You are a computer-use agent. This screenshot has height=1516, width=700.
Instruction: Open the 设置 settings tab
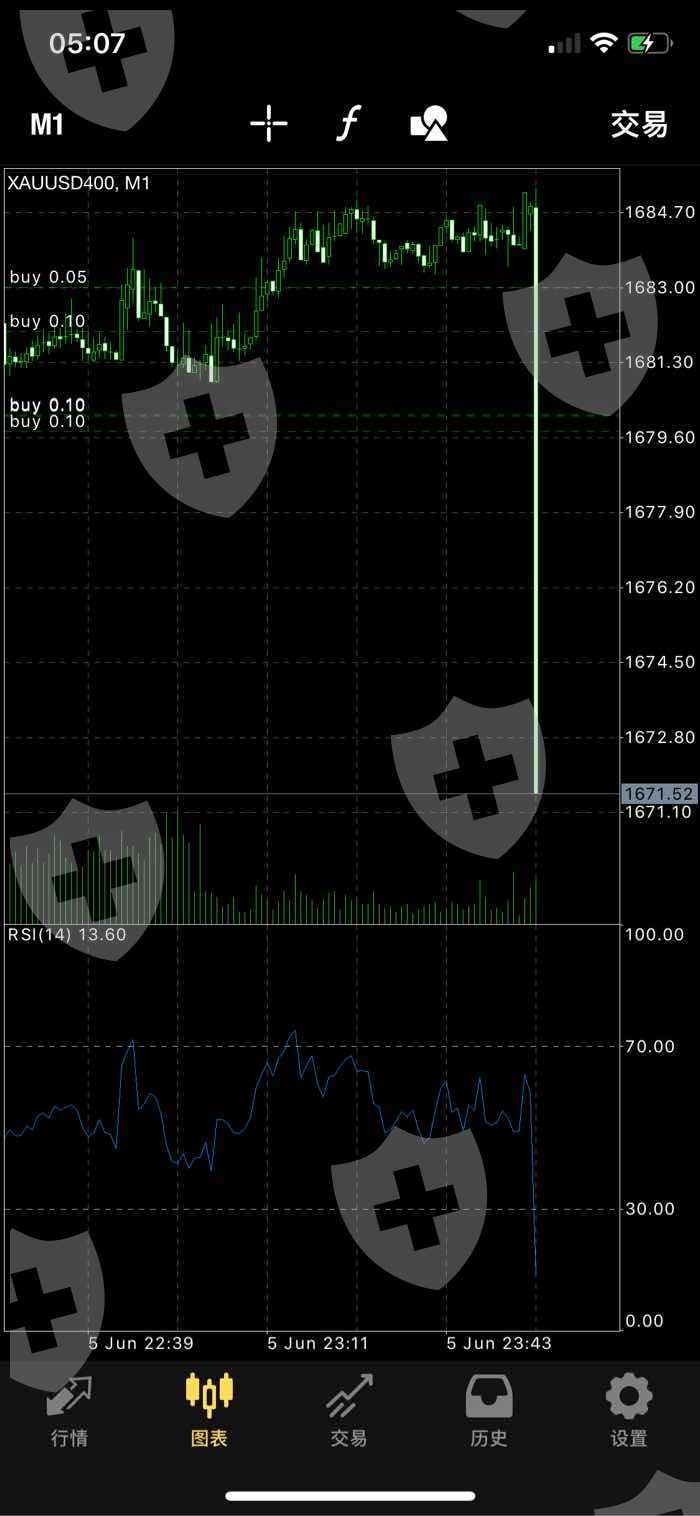tap(629, 1410)
